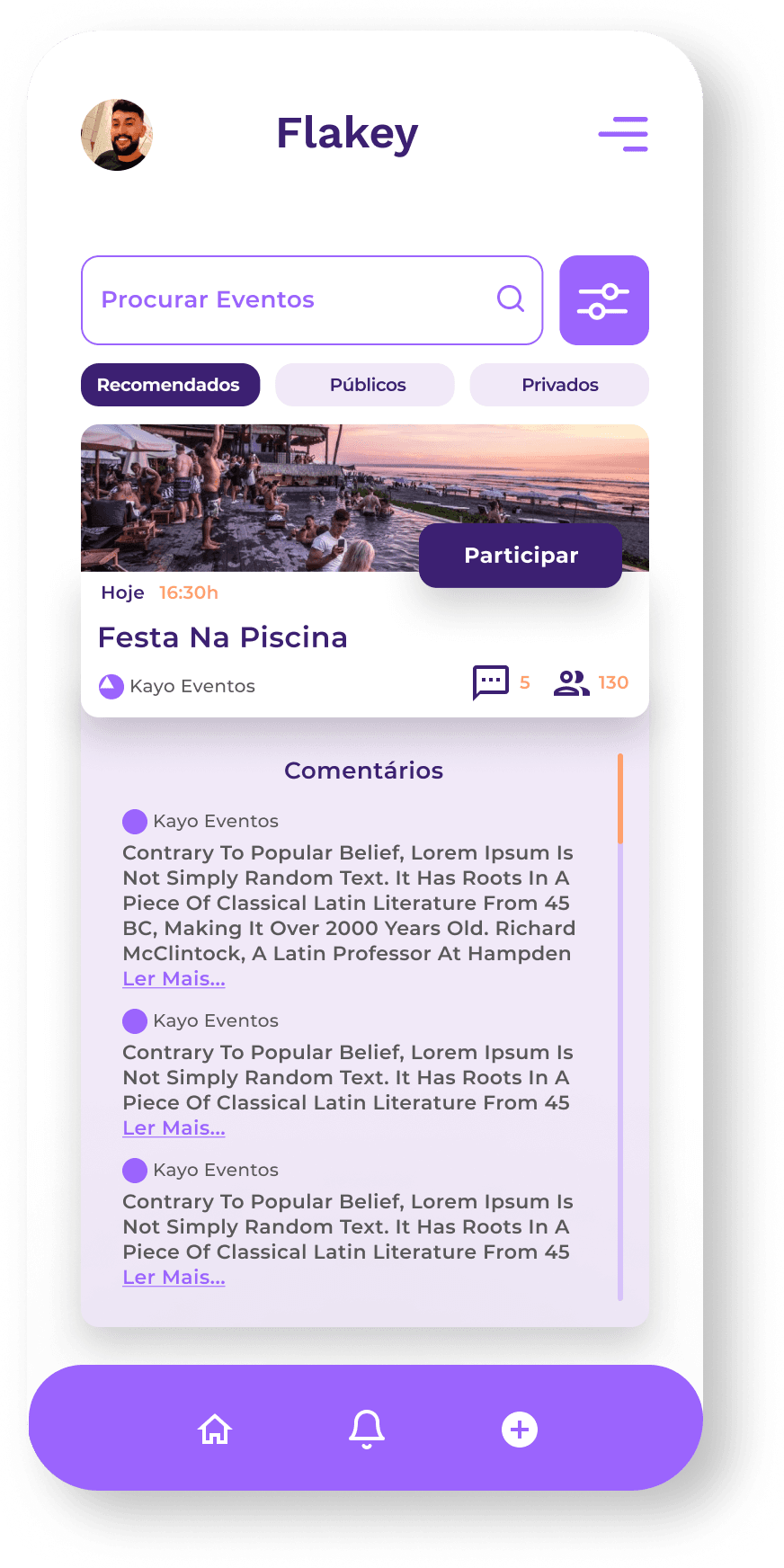784x1568 pixels.
Task: Select the Recomendados tab
Action: coord(170,385)
